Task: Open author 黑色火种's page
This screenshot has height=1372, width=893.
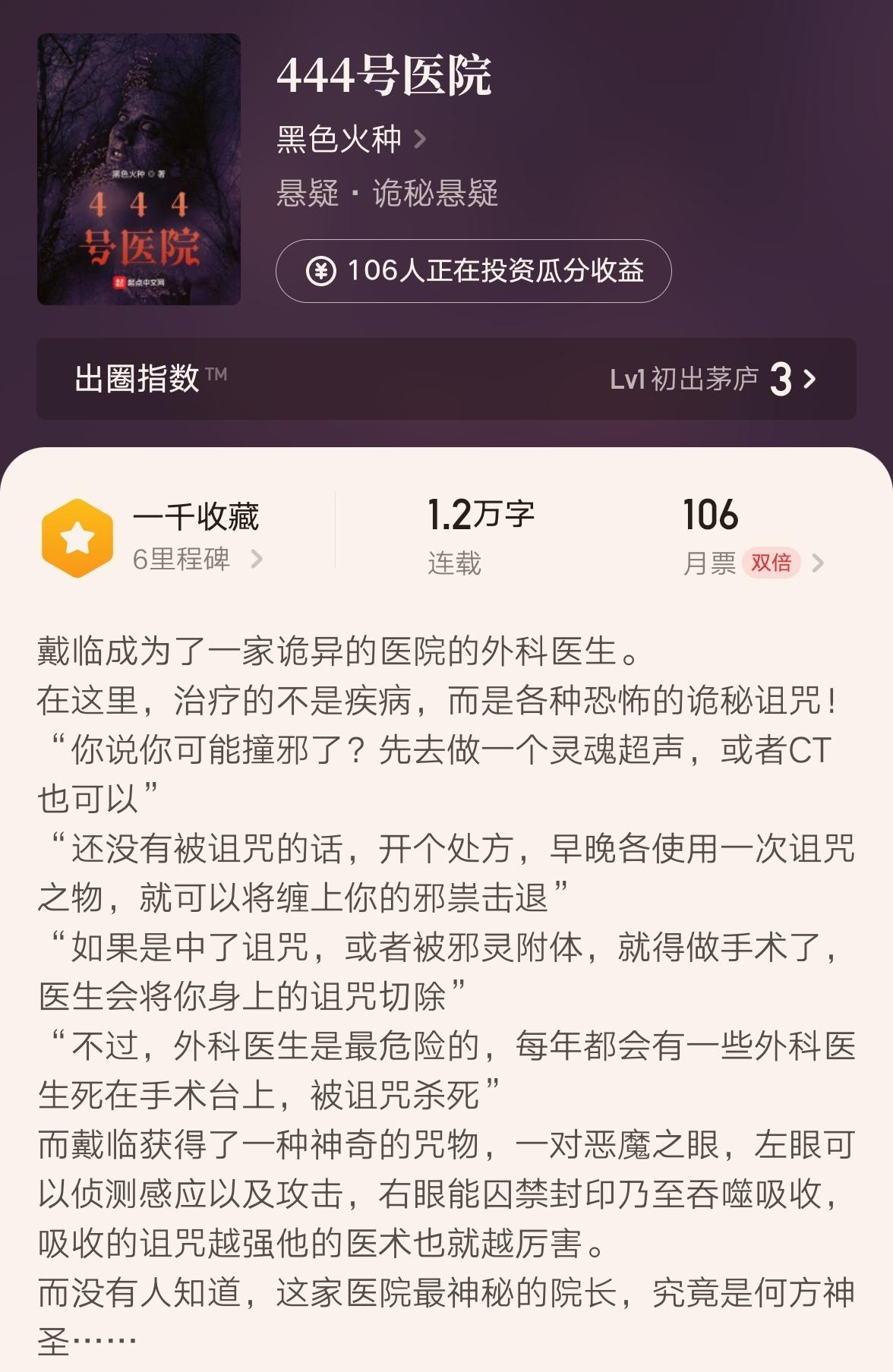Action: coord(351,139)
